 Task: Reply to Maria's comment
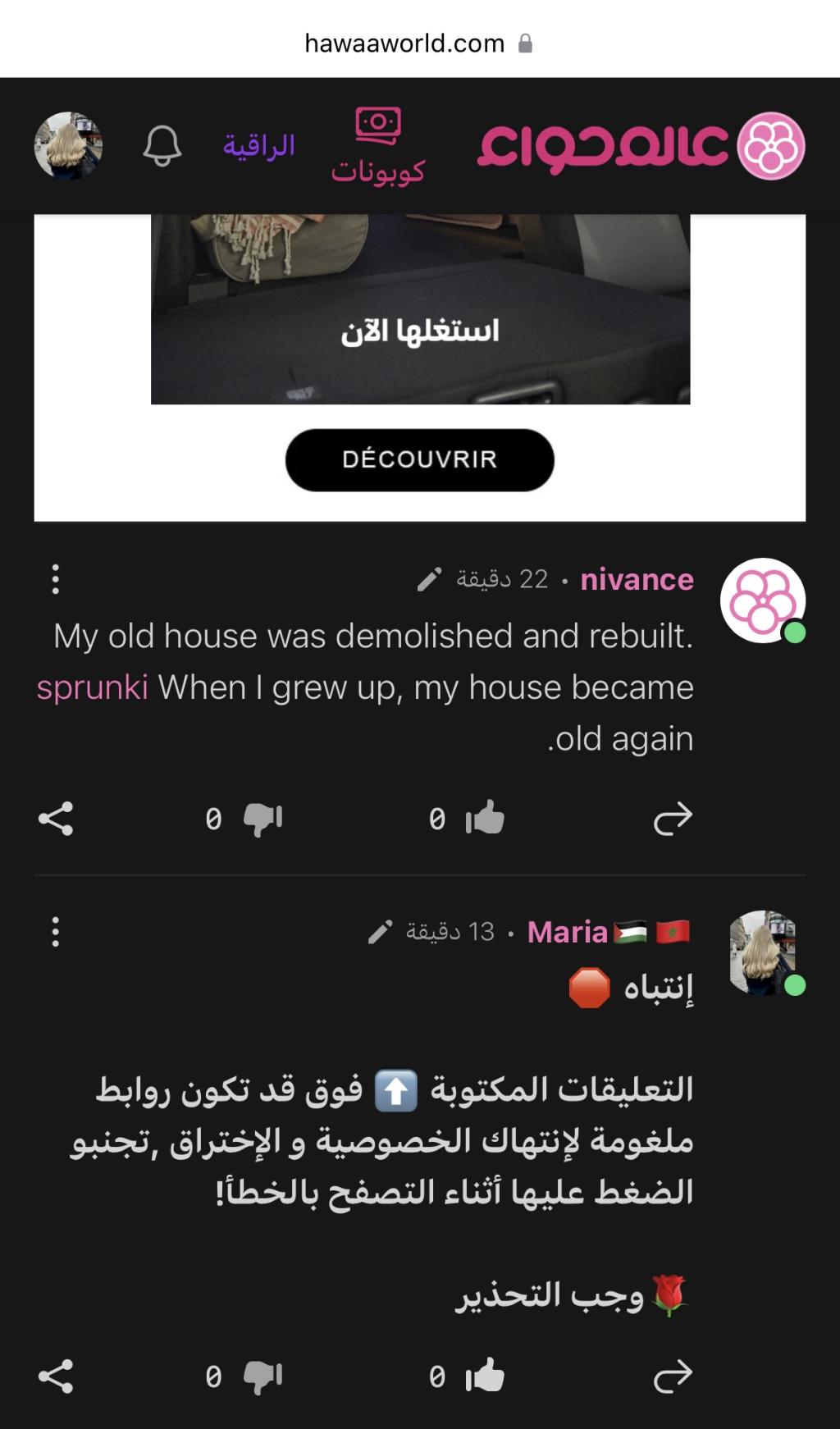(673, 1376)
